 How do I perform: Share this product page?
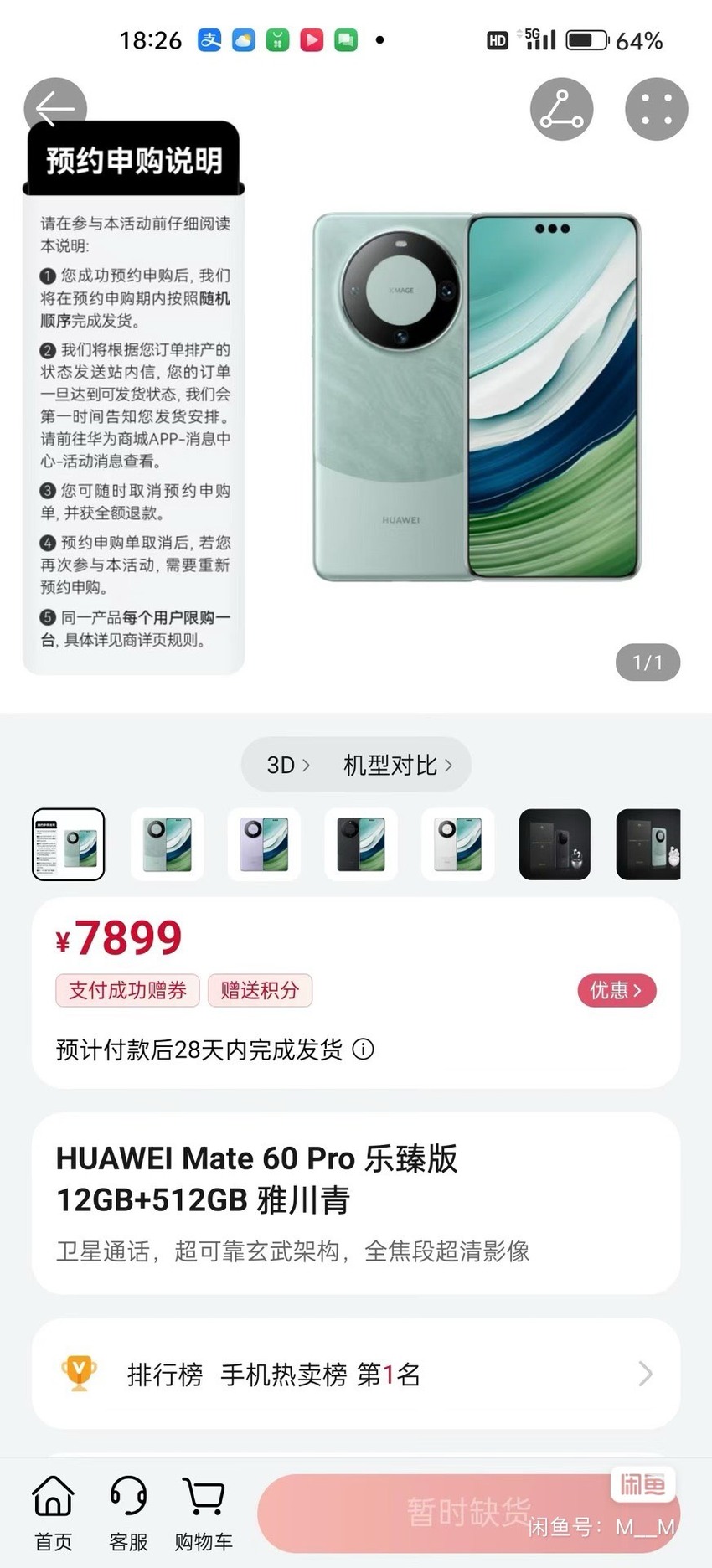pyautogui.click(x=561, y=109)
